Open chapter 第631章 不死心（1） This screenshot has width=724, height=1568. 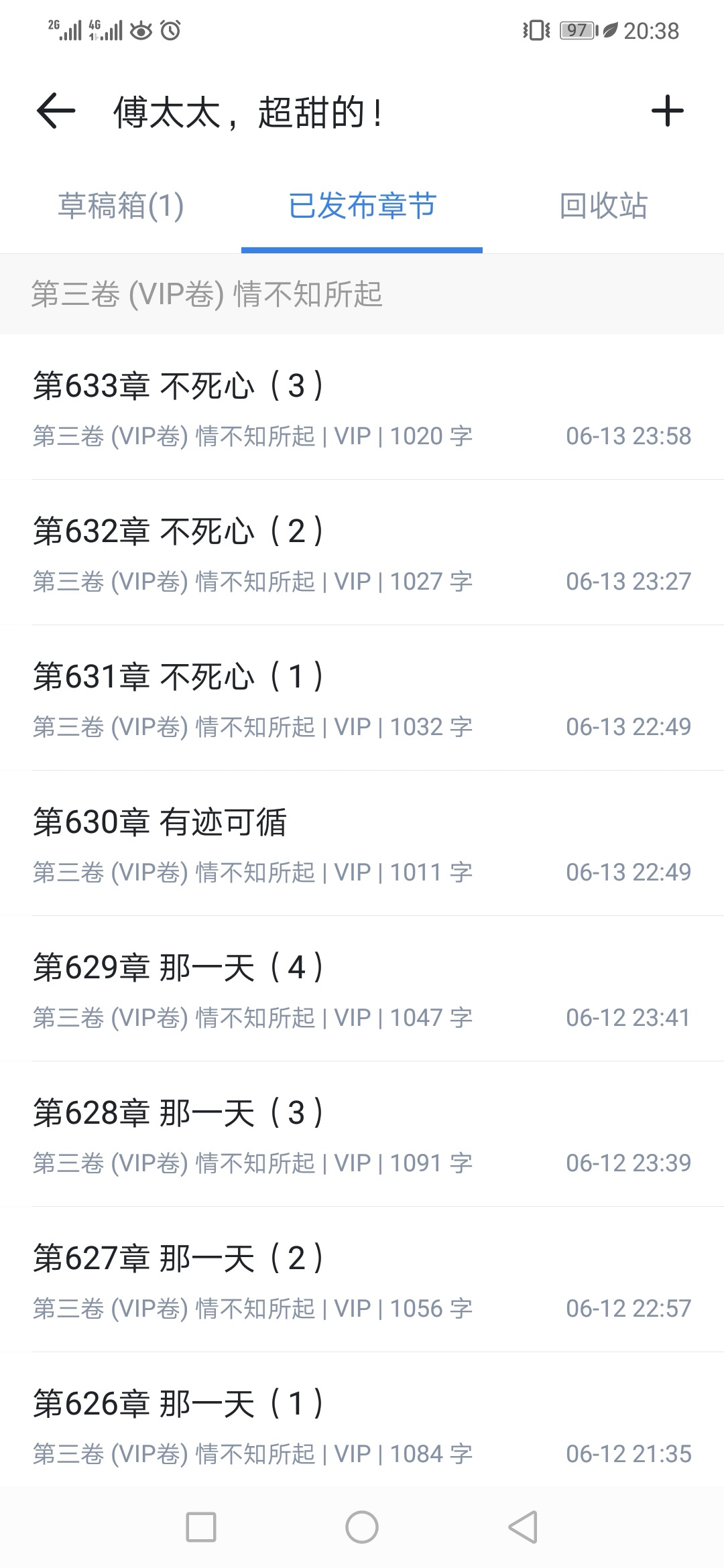[x=362, y=698]
